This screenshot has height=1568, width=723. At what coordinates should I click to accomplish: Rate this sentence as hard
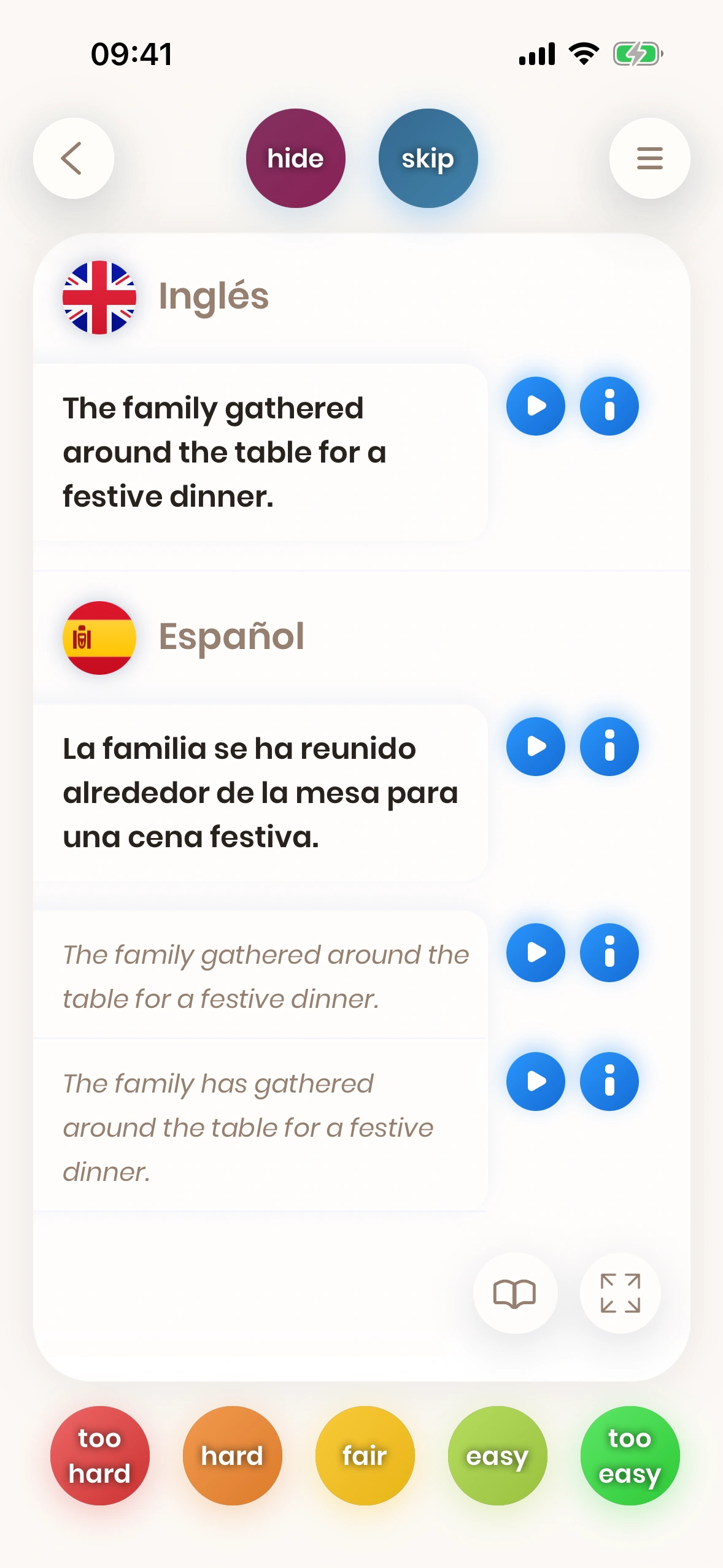232,1455
